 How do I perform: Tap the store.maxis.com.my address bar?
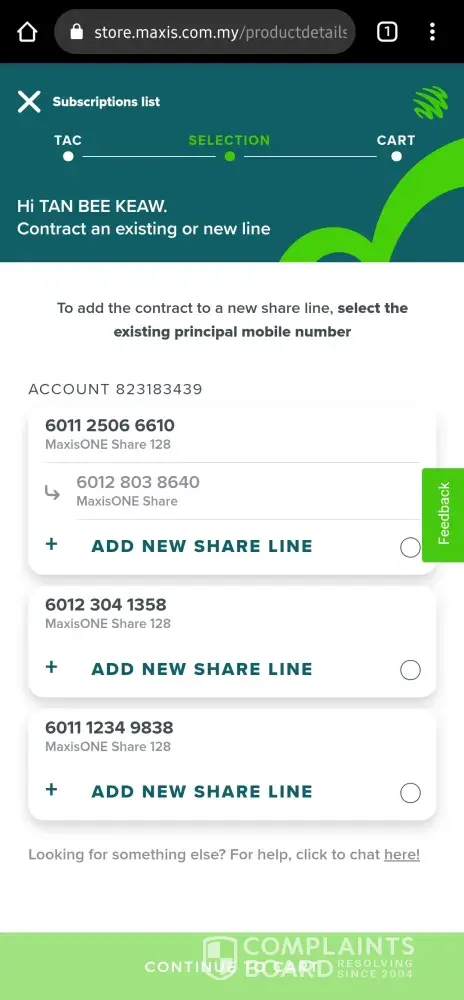[205, 31]
